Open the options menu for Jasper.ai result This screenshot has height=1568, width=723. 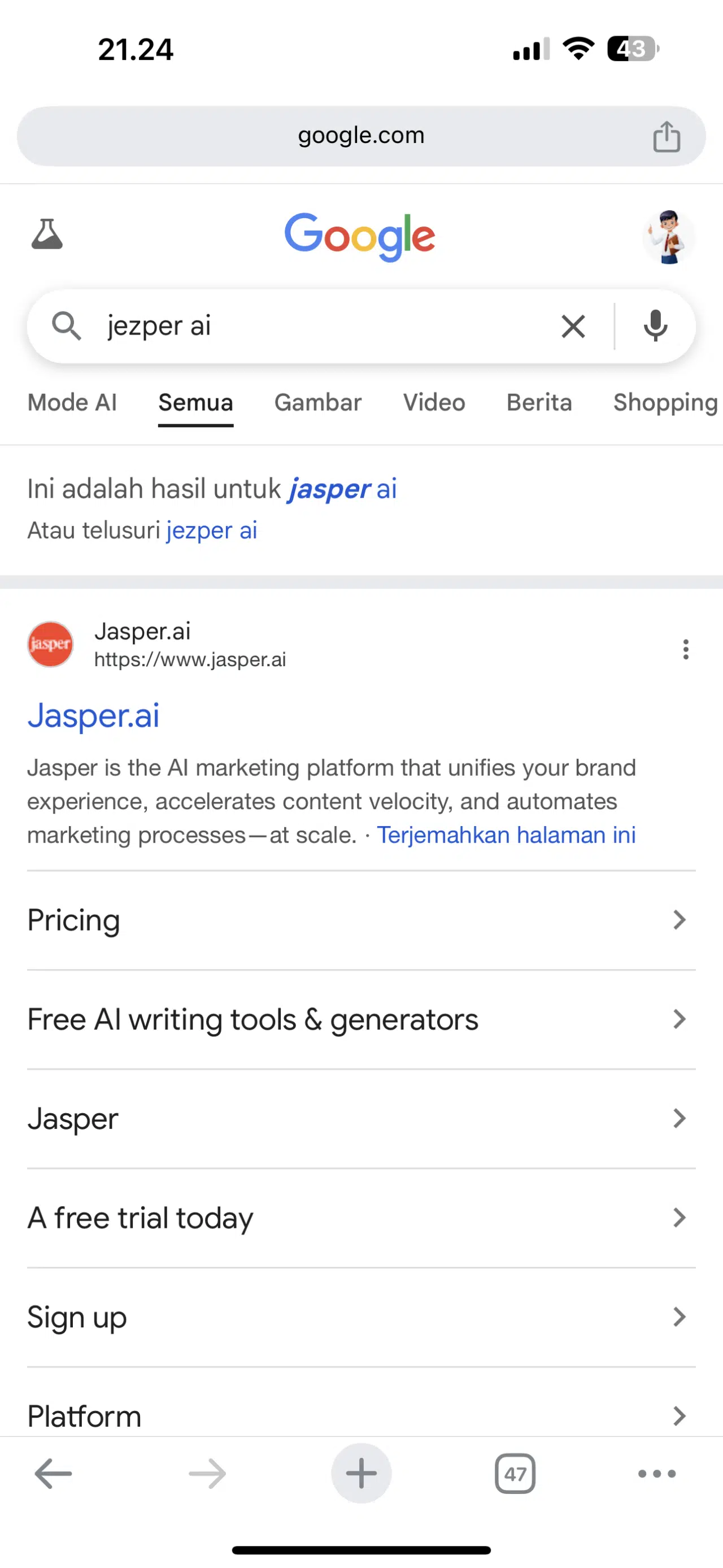pos(685,649)
